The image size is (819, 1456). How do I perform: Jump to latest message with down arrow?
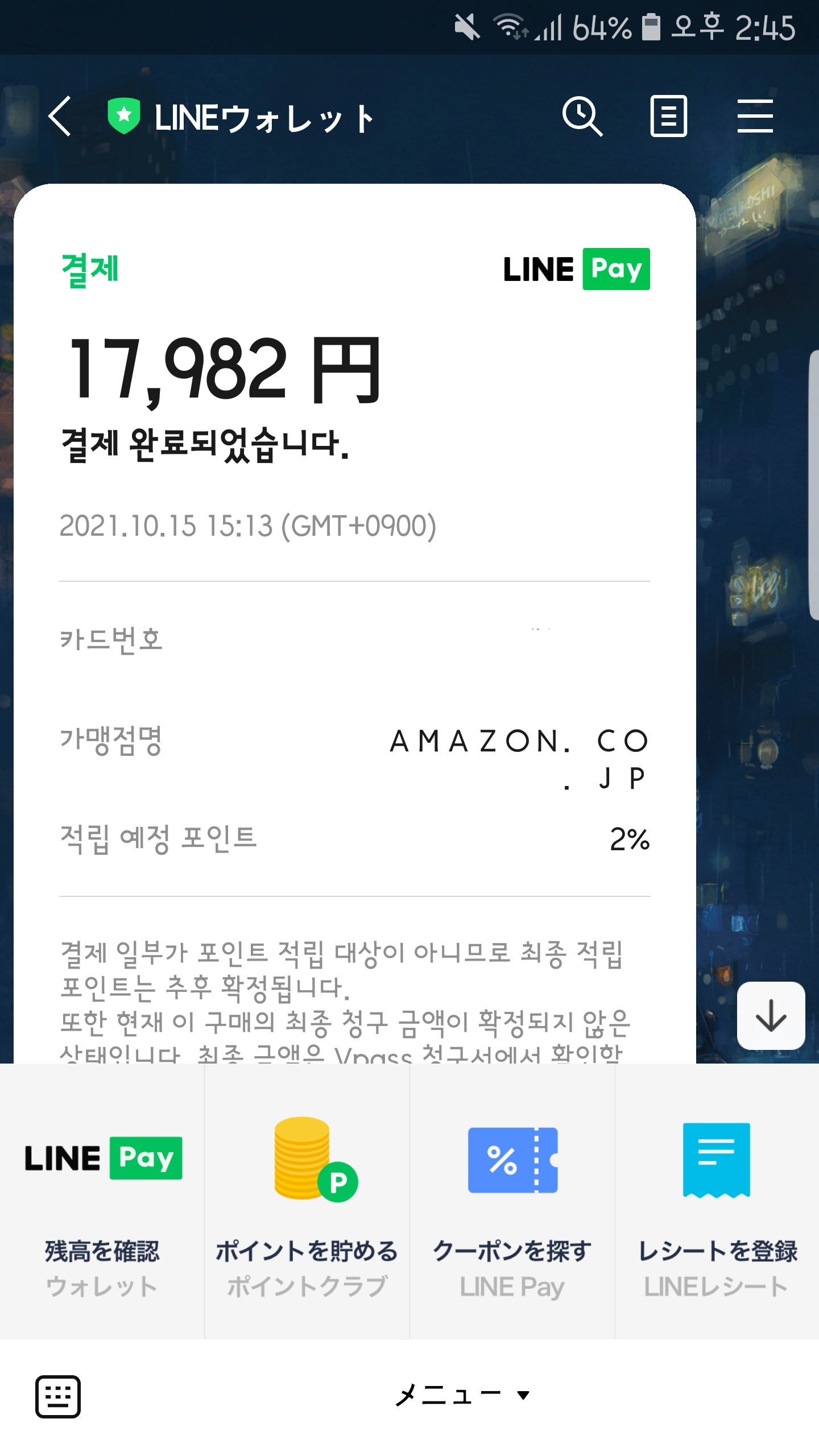[x=771, y=1015]
